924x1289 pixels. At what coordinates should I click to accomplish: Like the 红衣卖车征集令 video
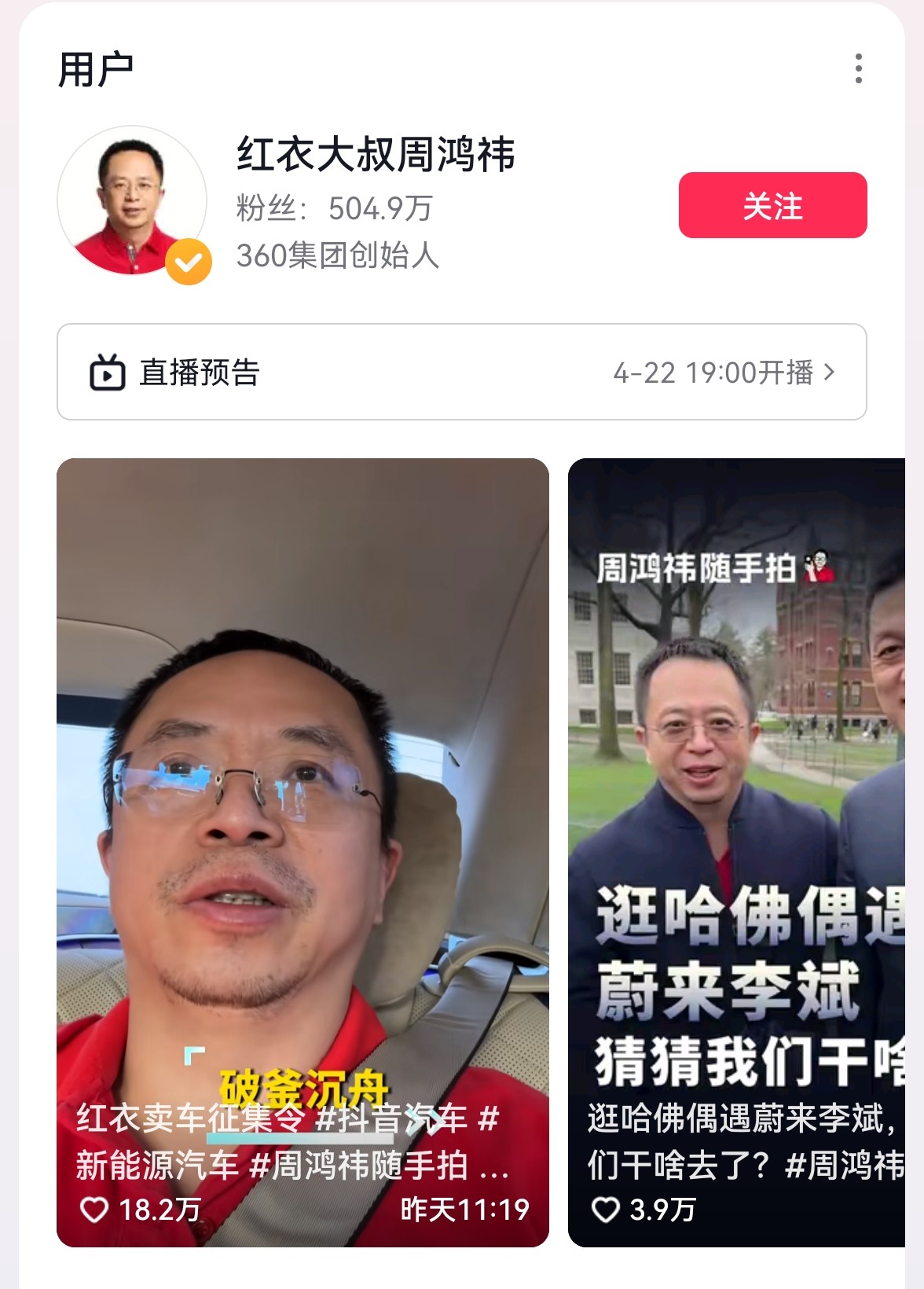pos(95,1210)
